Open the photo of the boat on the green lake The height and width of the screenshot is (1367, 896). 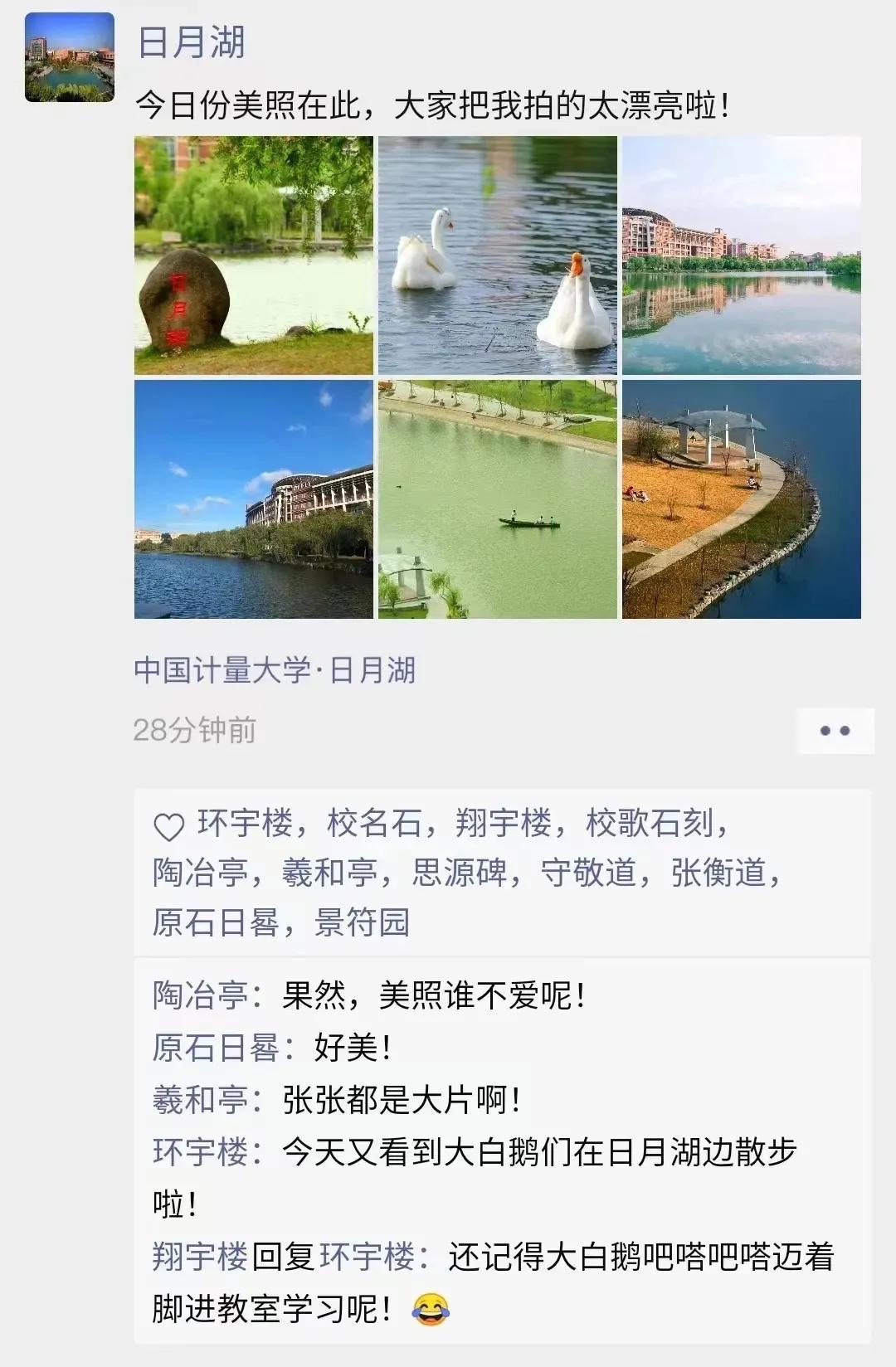[498, 499]
